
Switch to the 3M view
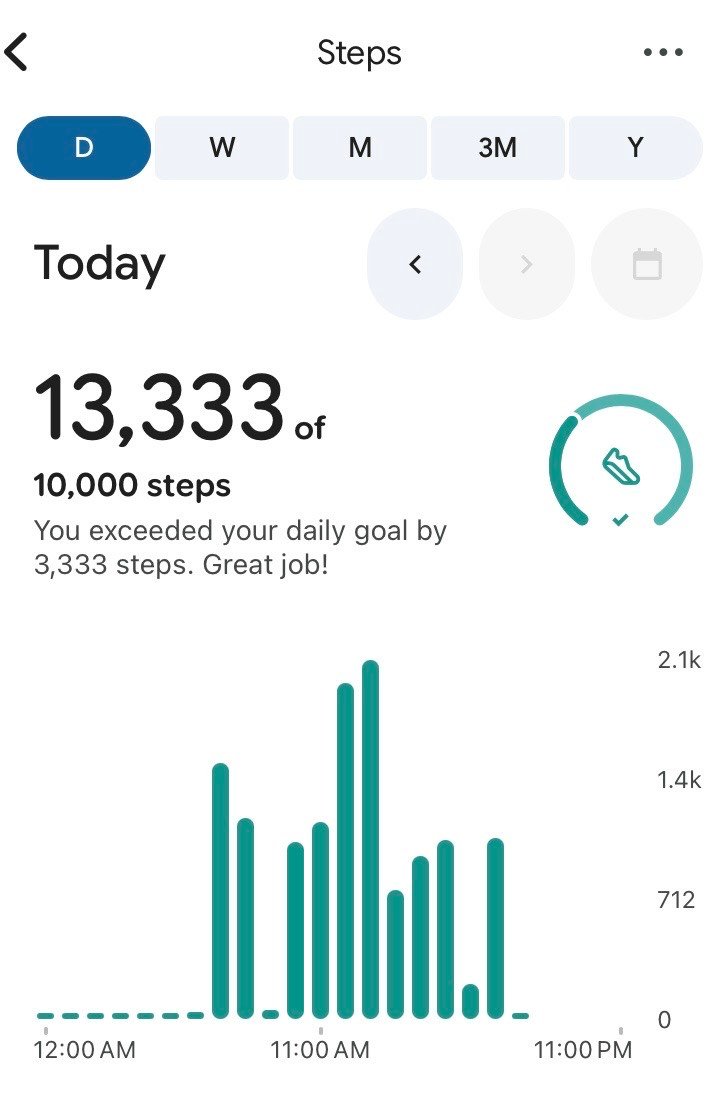point(497,148)
